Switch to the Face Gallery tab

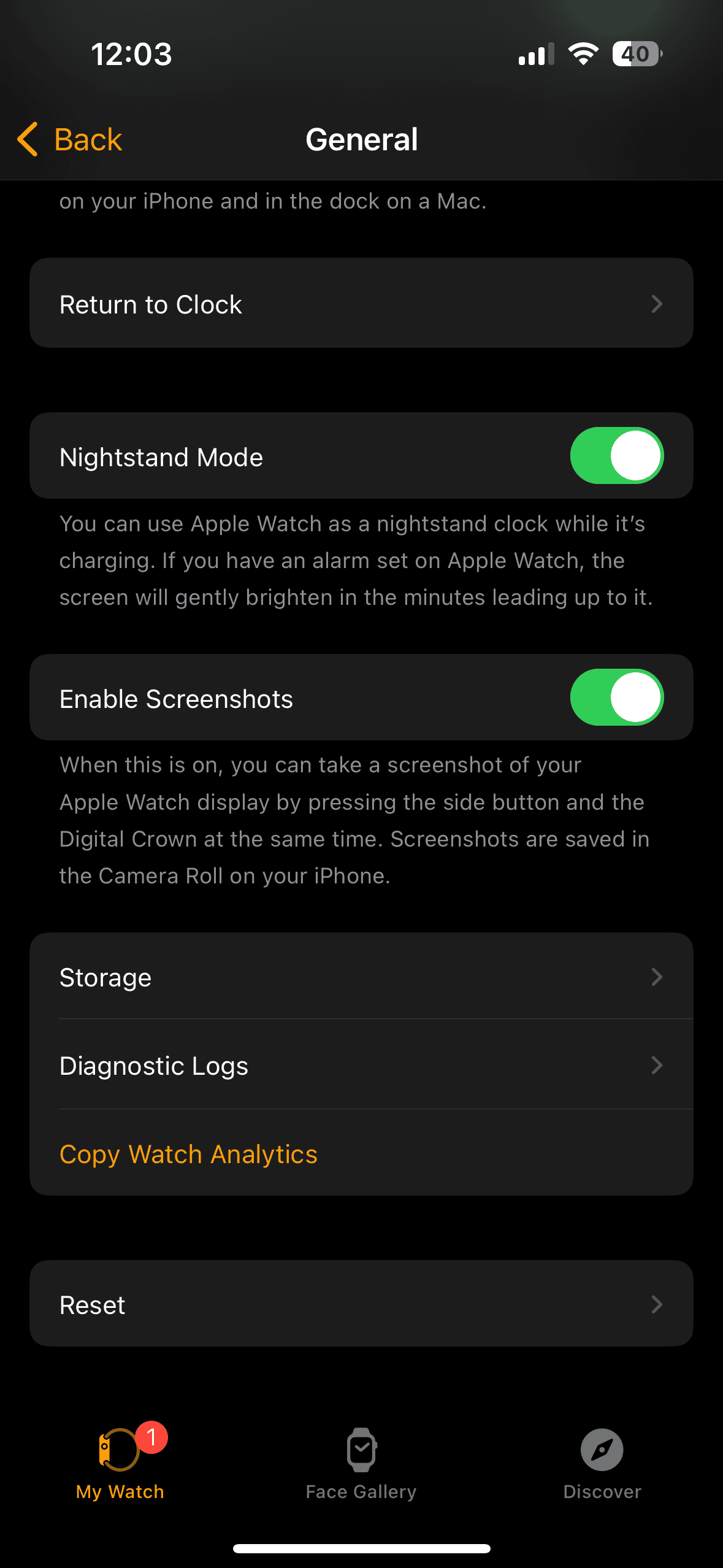pos(361,1462)
